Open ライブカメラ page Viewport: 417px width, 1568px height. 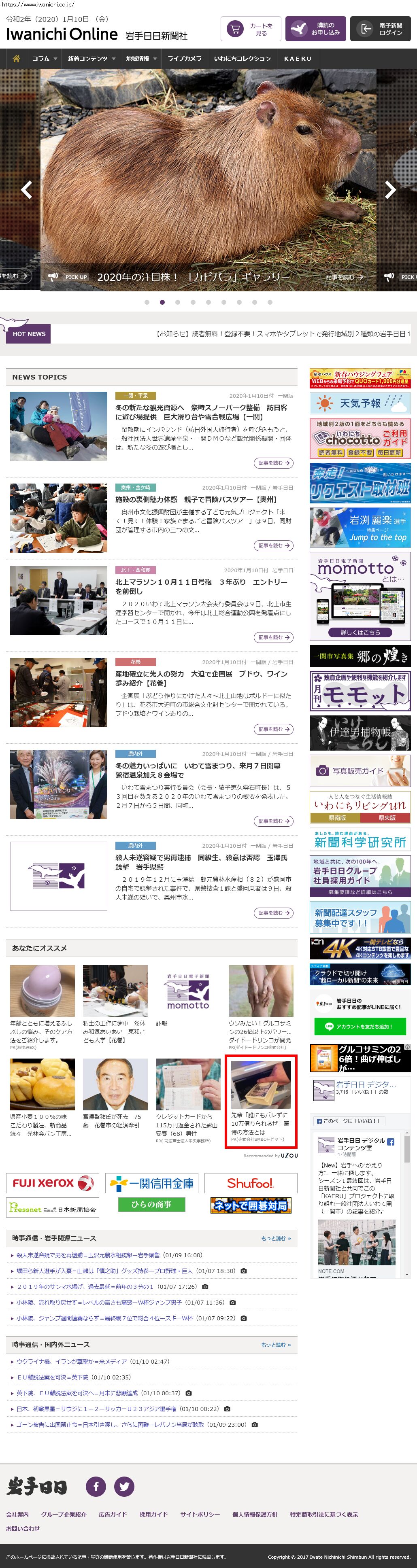pos(185,58)
